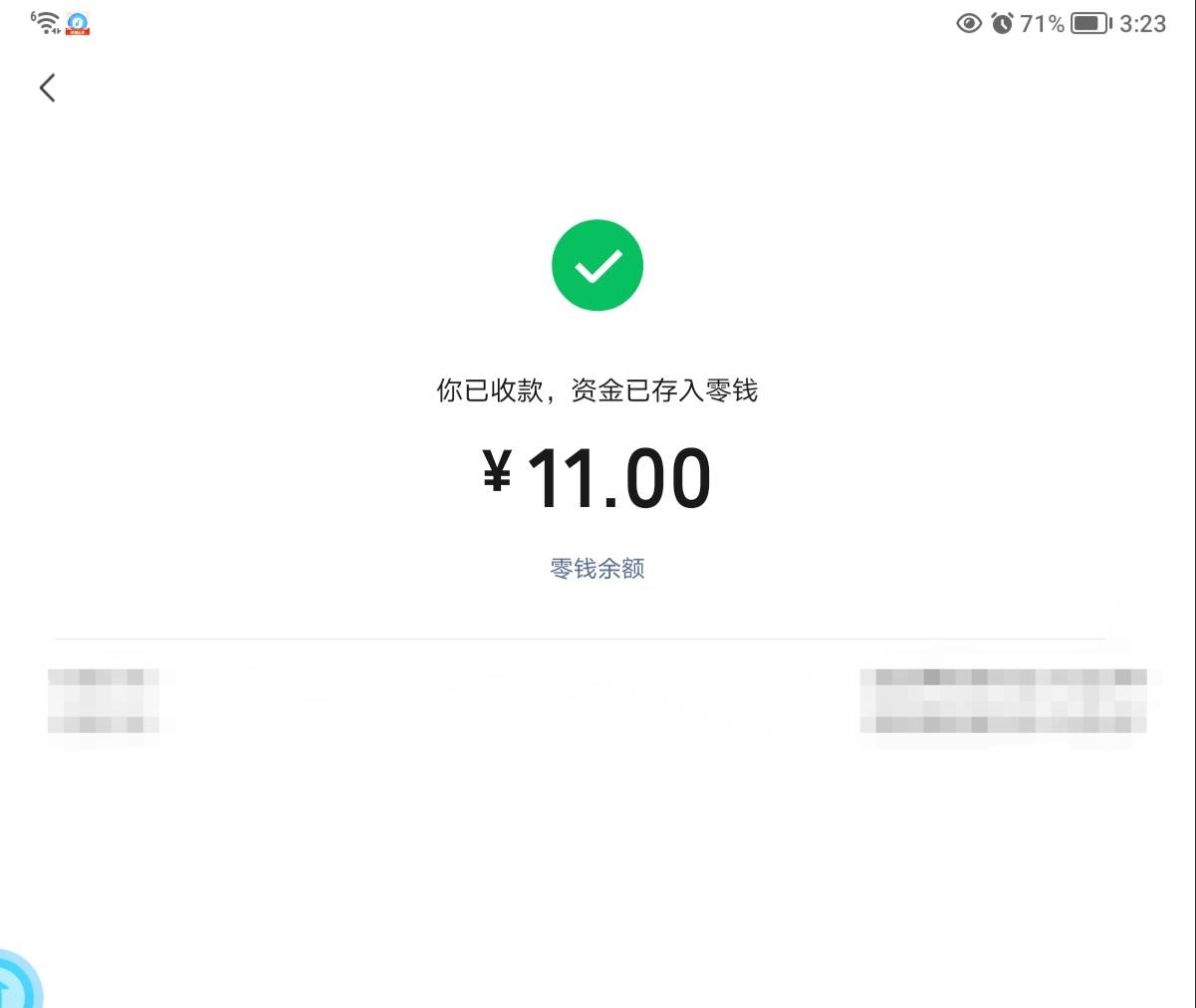Go back using the top-left arrow

[x=47, y=88]
